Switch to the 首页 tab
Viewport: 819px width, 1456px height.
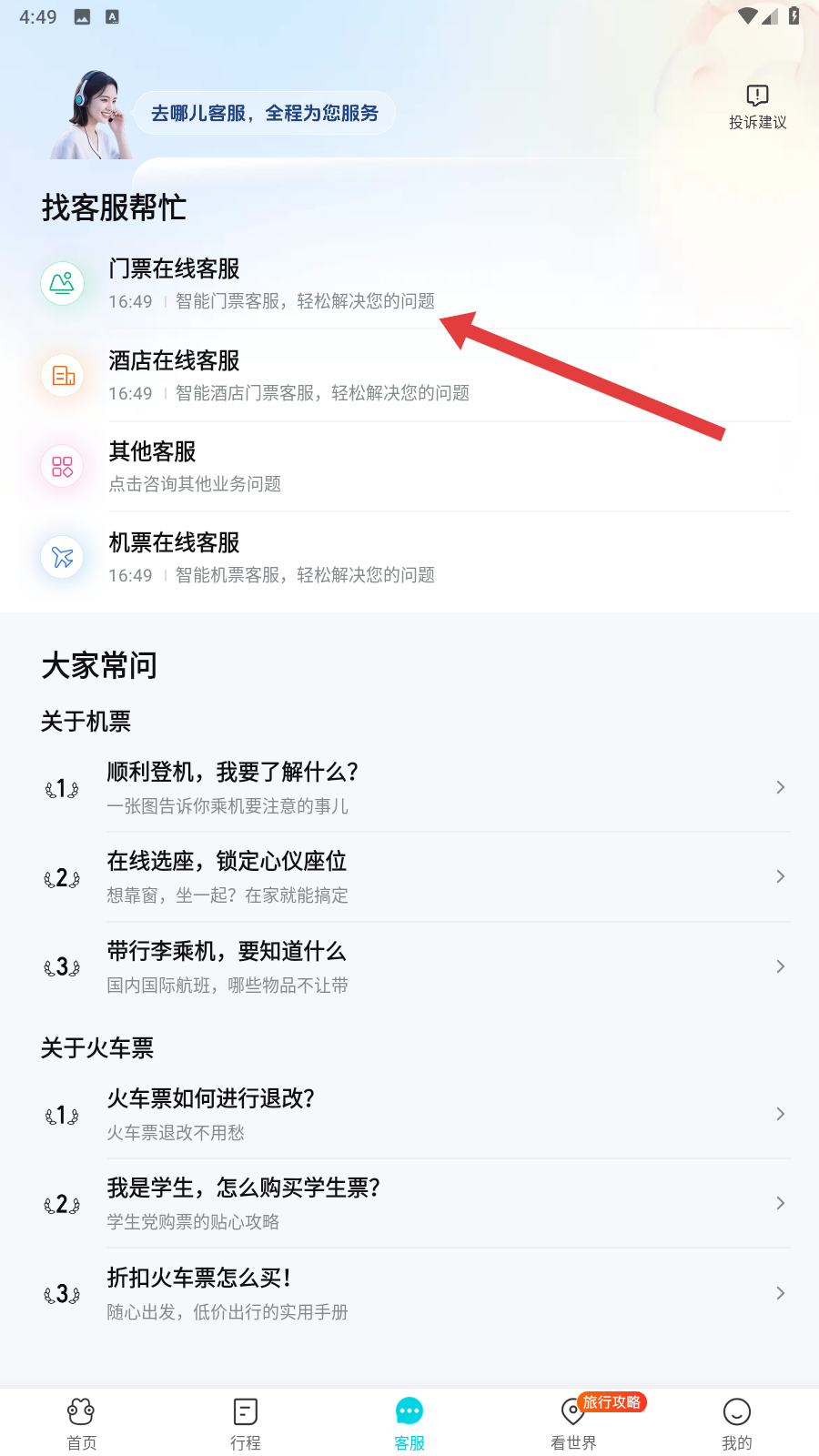pyautogui.click(x=82, y=1423)
